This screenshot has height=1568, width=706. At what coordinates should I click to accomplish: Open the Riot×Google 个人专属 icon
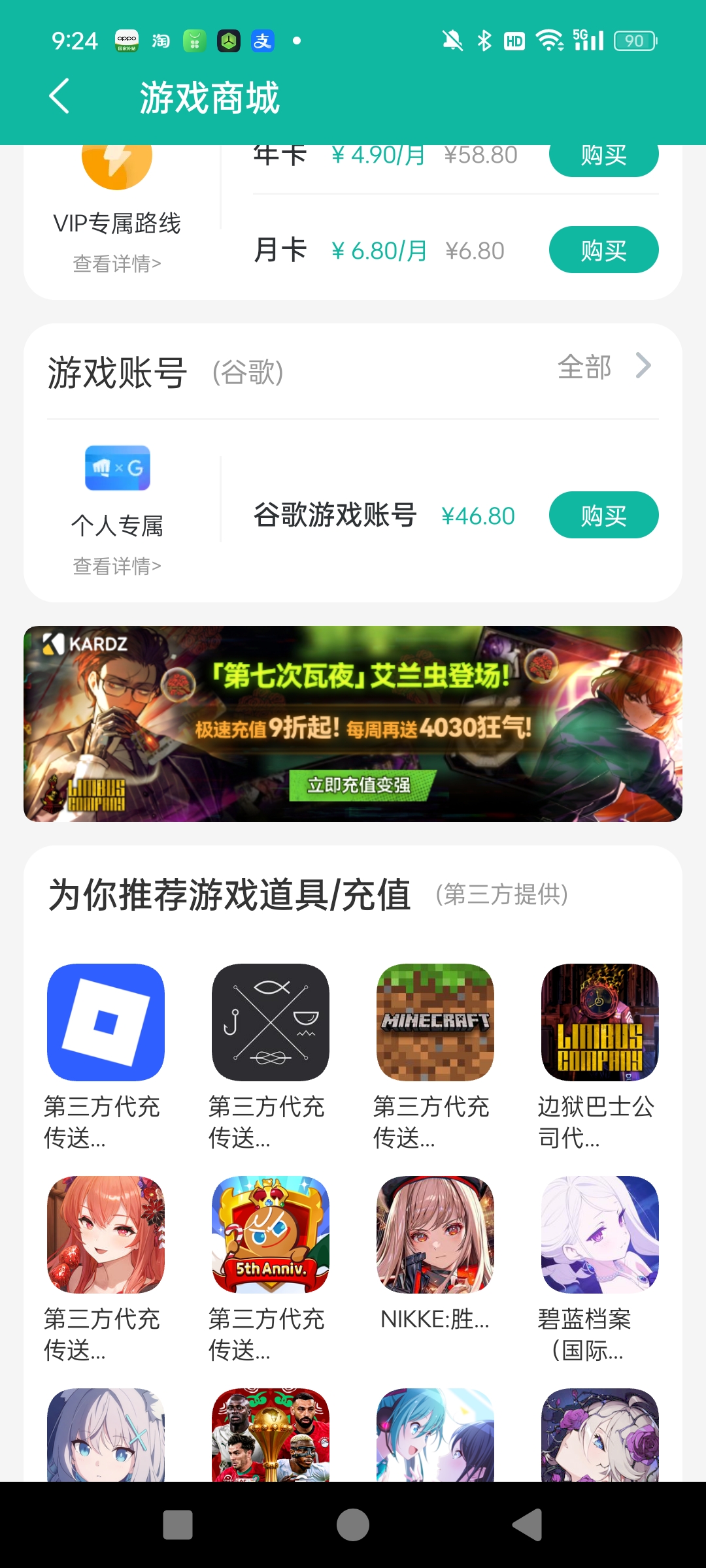[118, 467]
